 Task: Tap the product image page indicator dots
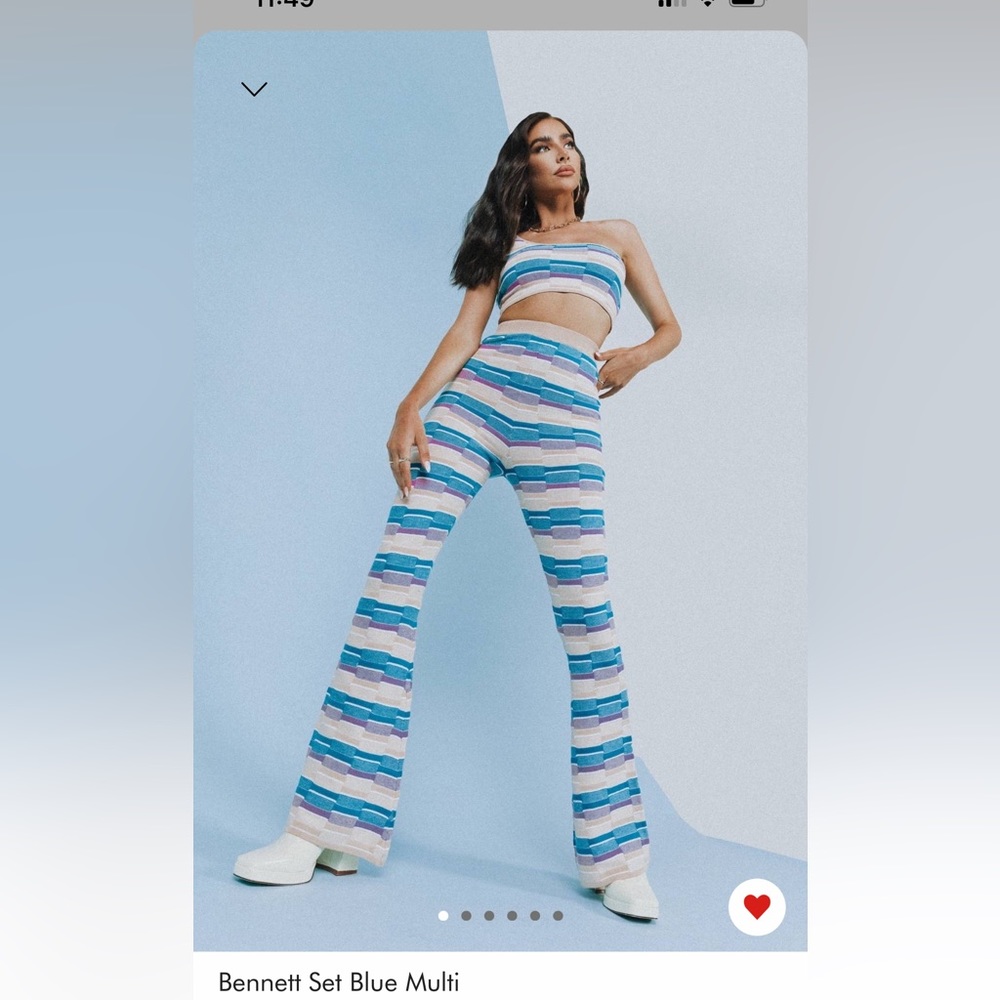click(500, 915)
